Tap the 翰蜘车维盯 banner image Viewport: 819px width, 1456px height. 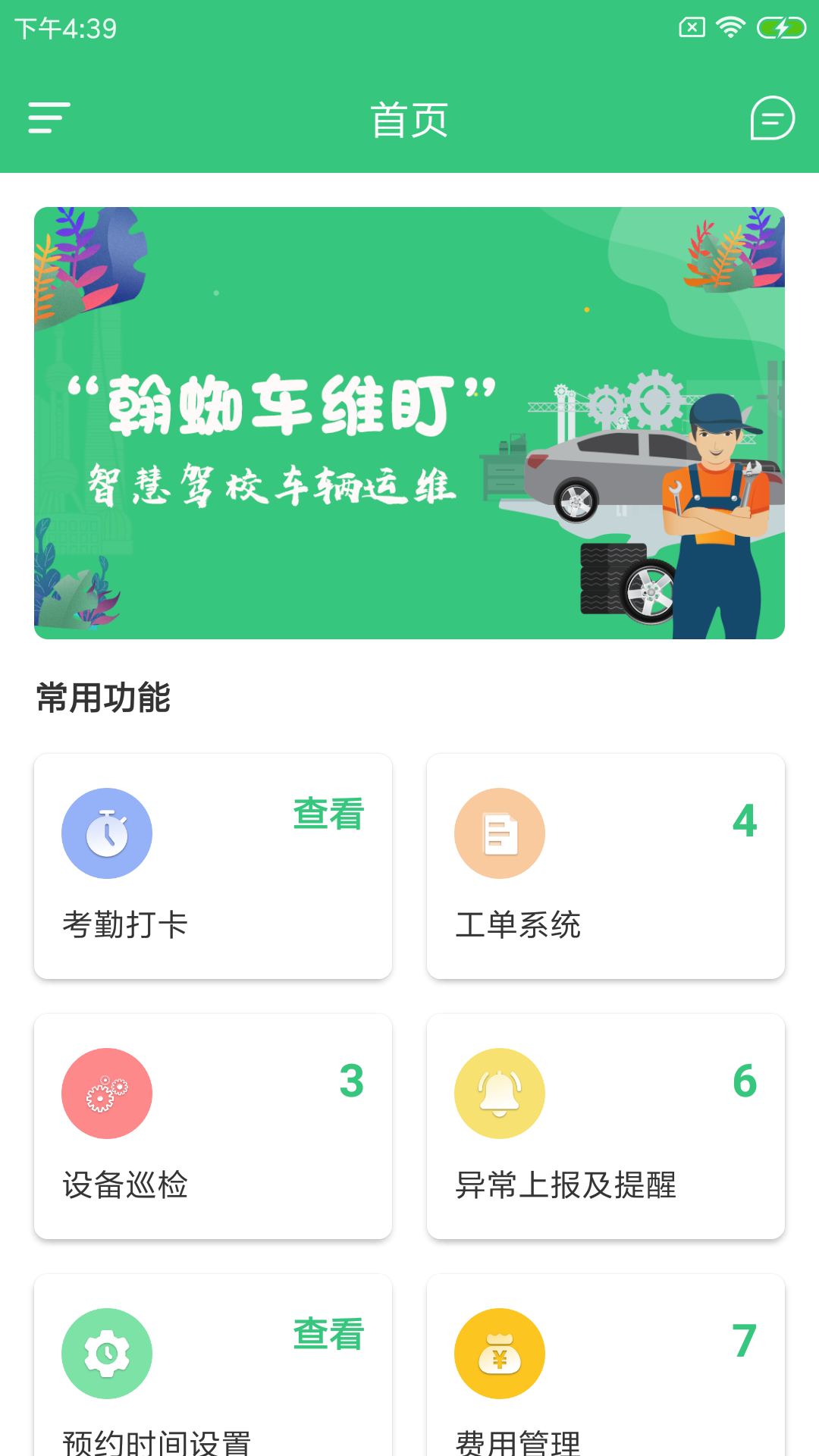click(x=409, y=422)
